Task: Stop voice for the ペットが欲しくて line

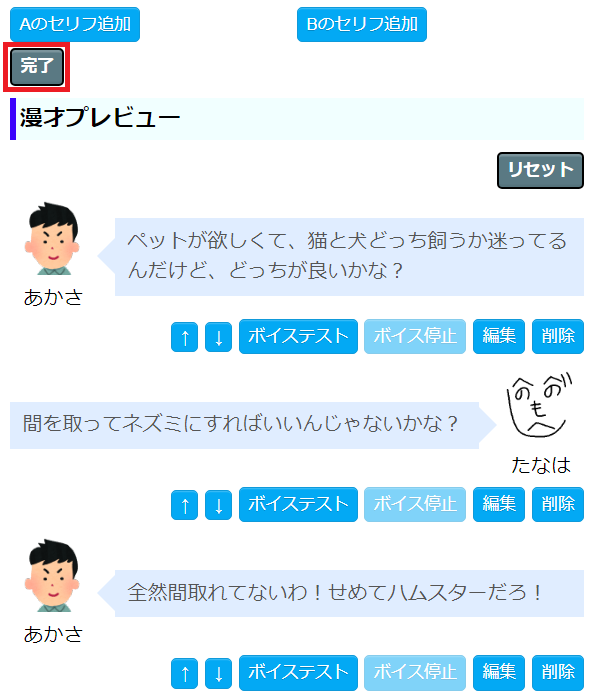Action: (x=415, y=337)
